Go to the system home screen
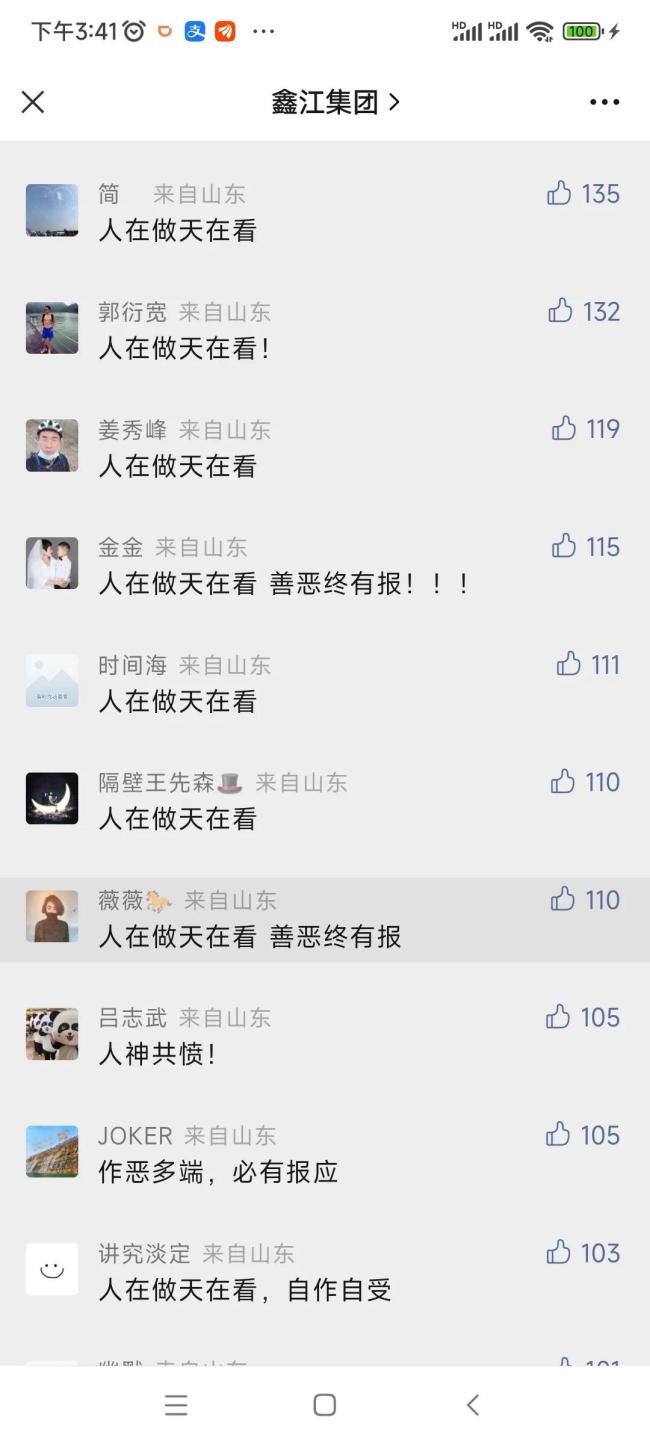The height and width of the screenshot is (1444, 650). pyautogui.click(x=324, y=1405)
